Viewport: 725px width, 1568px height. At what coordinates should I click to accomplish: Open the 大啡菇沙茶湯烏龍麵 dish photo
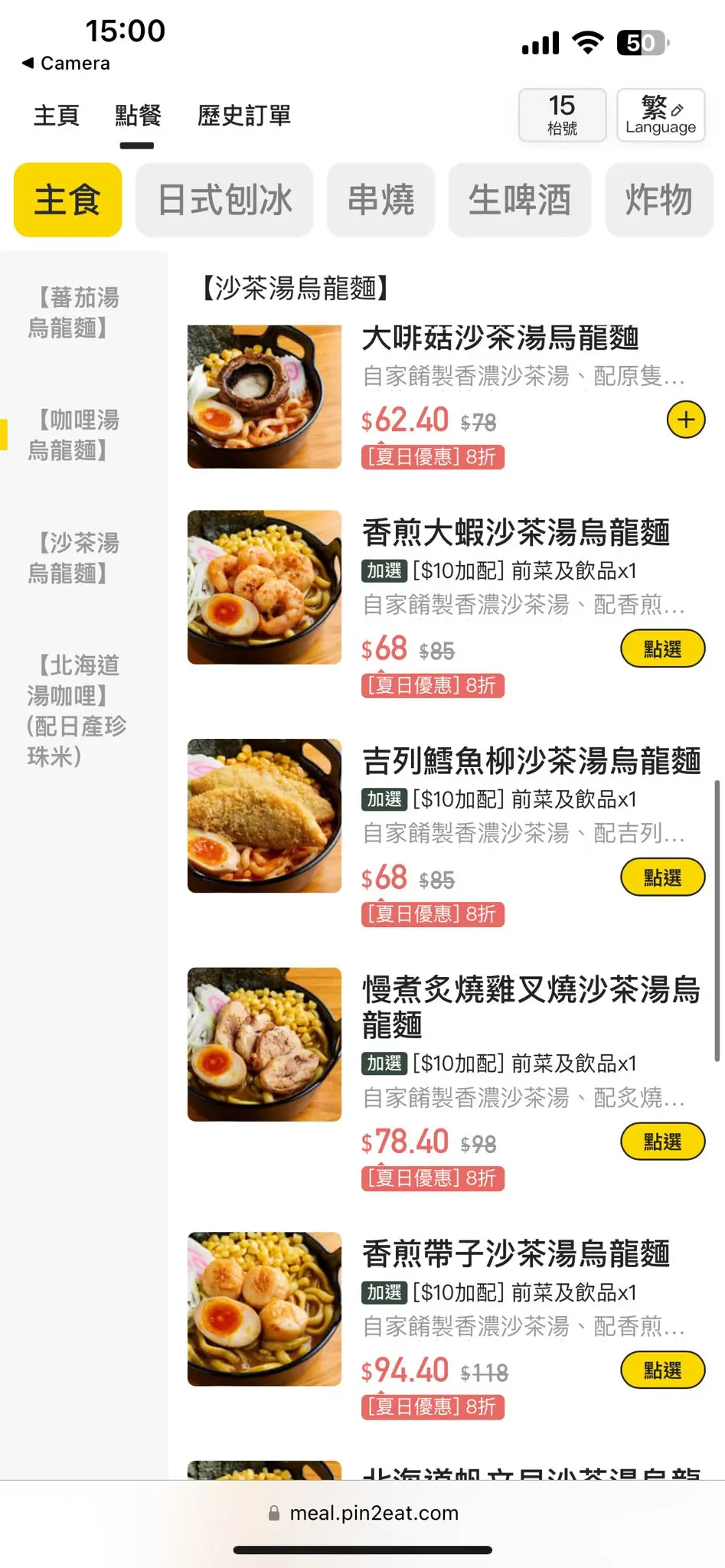point(264,397)
